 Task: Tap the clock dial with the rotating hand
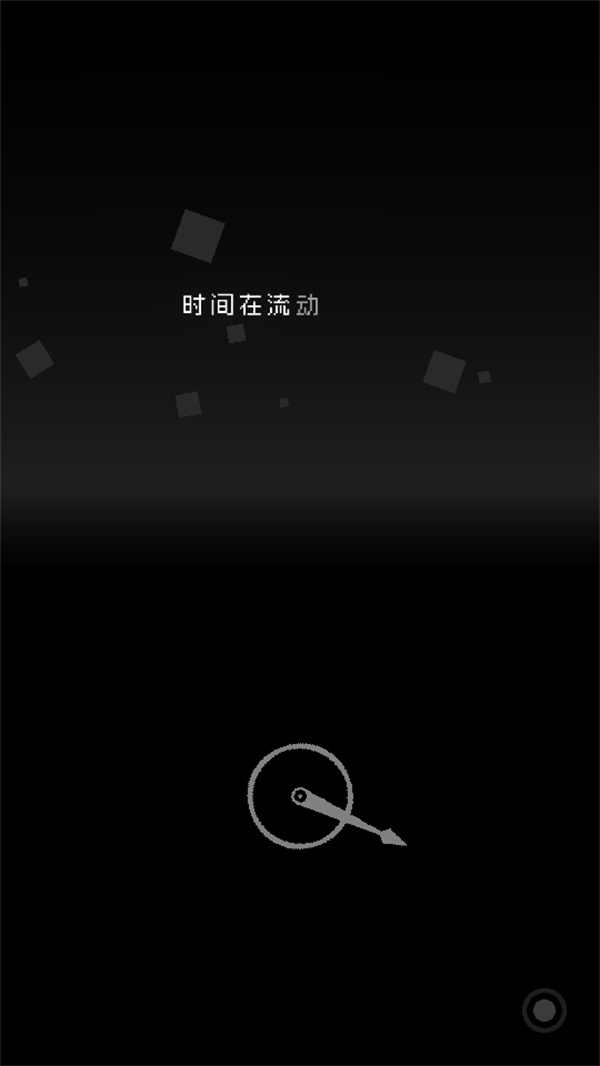[x=300, y=796]
